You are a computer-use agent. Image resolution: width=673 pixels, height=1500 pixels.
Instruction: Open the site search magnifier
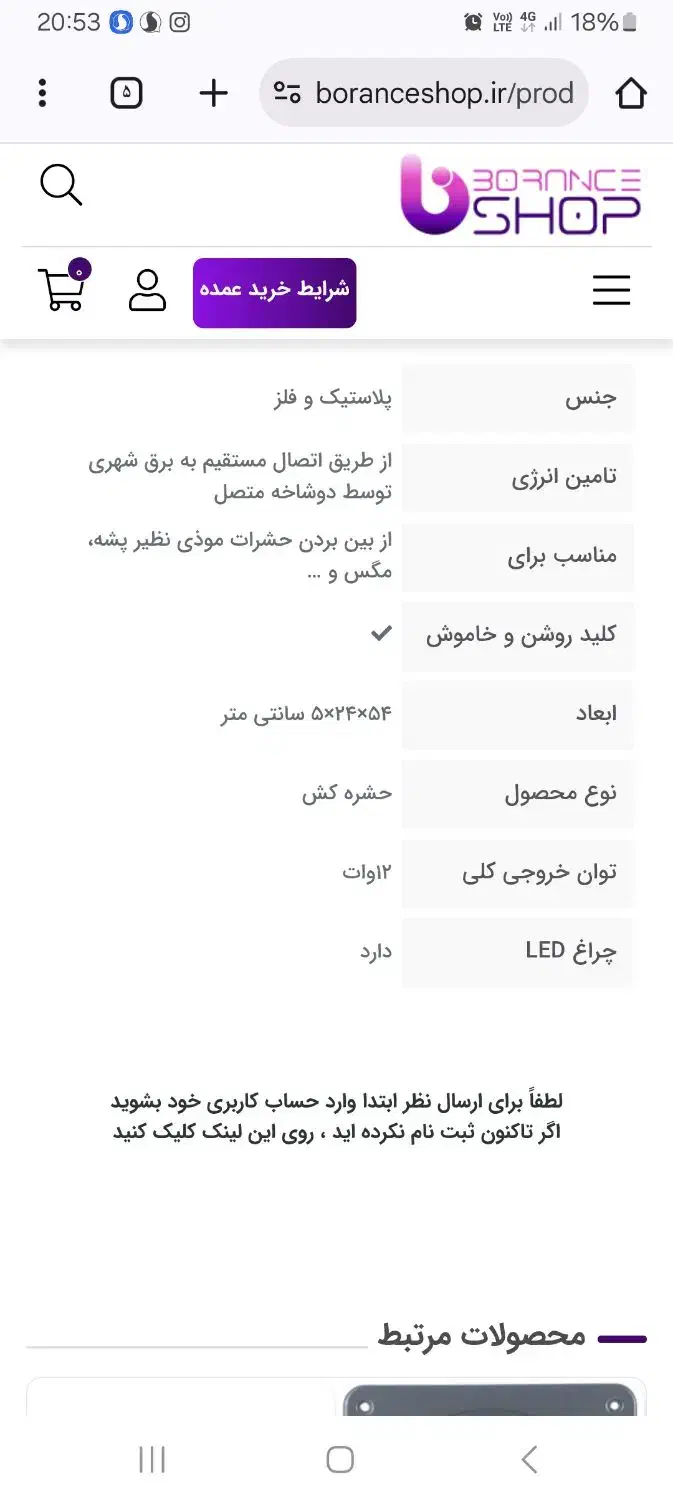(61, 186)
